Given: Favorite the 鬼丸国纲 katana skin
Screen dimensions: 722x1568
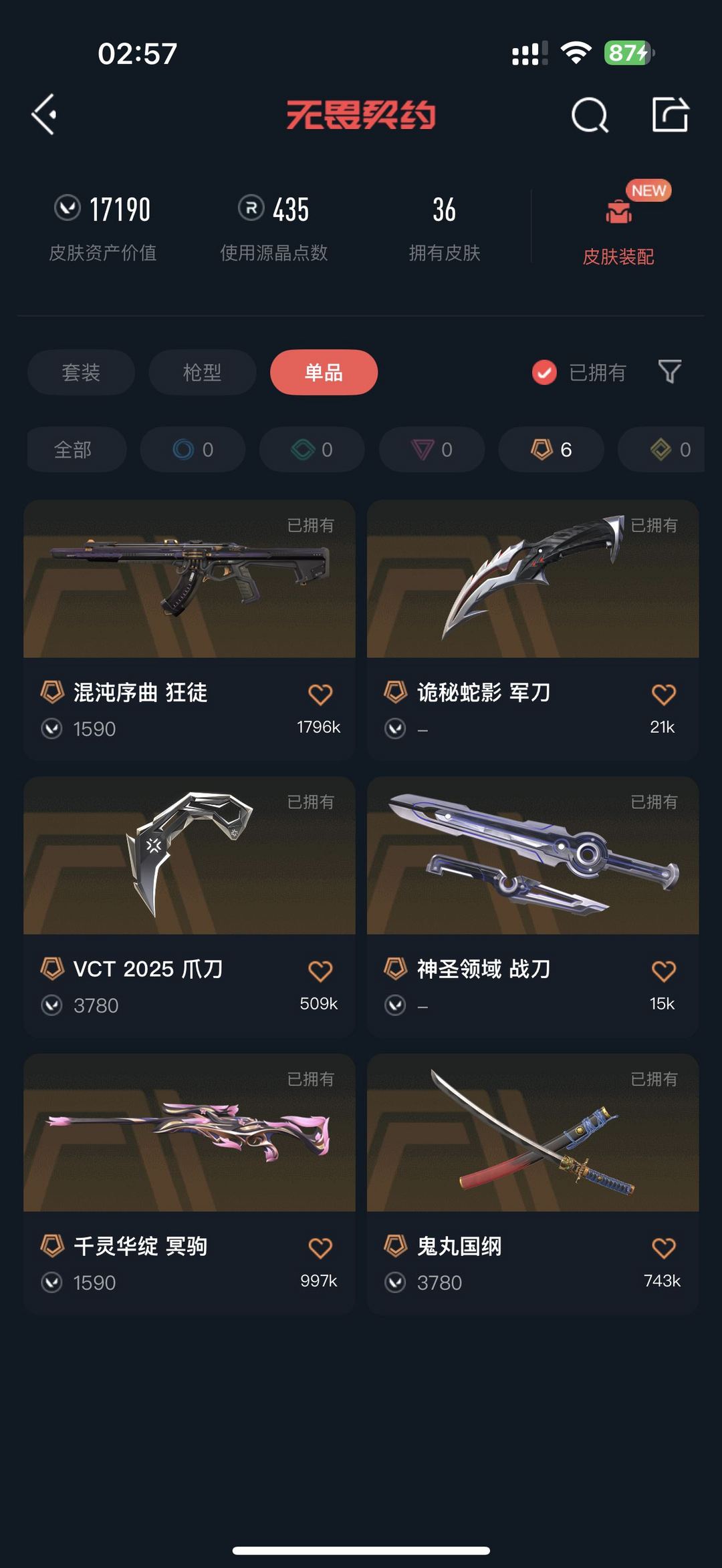Looking at the screenshot, I should (x=663, y=1248).
